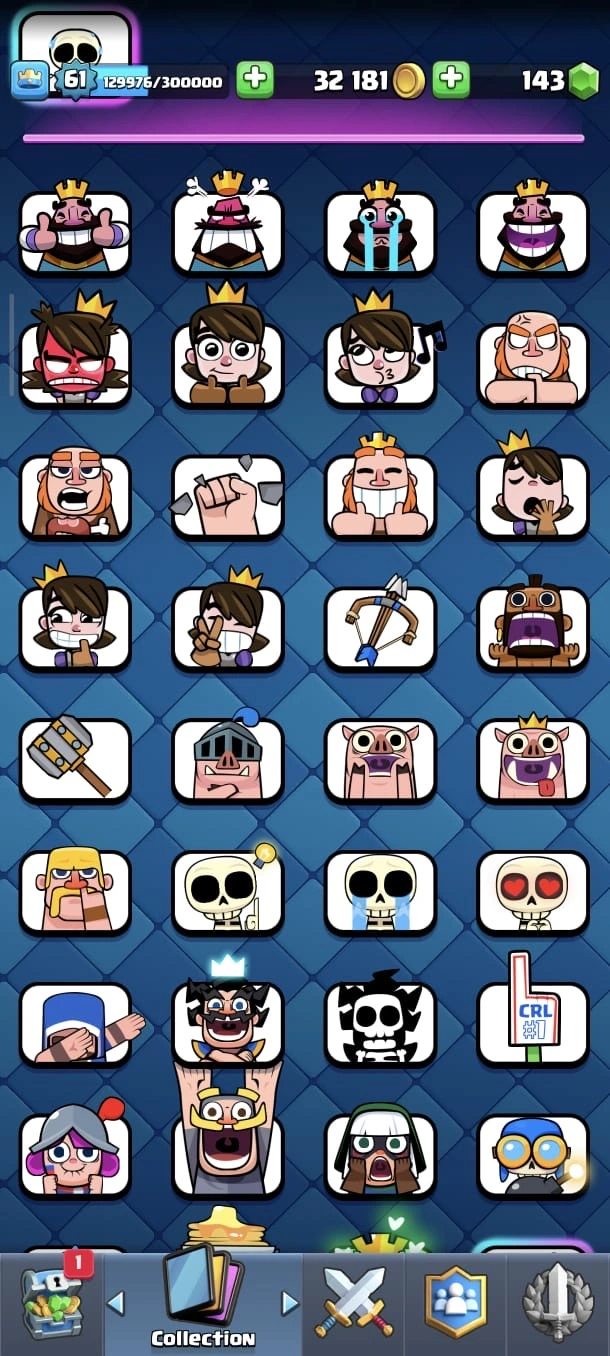Image resolution: width=610 pixels, height=1356 pixels.
Task: Choose the crying skeleton emote
Action: click(380, 892)
